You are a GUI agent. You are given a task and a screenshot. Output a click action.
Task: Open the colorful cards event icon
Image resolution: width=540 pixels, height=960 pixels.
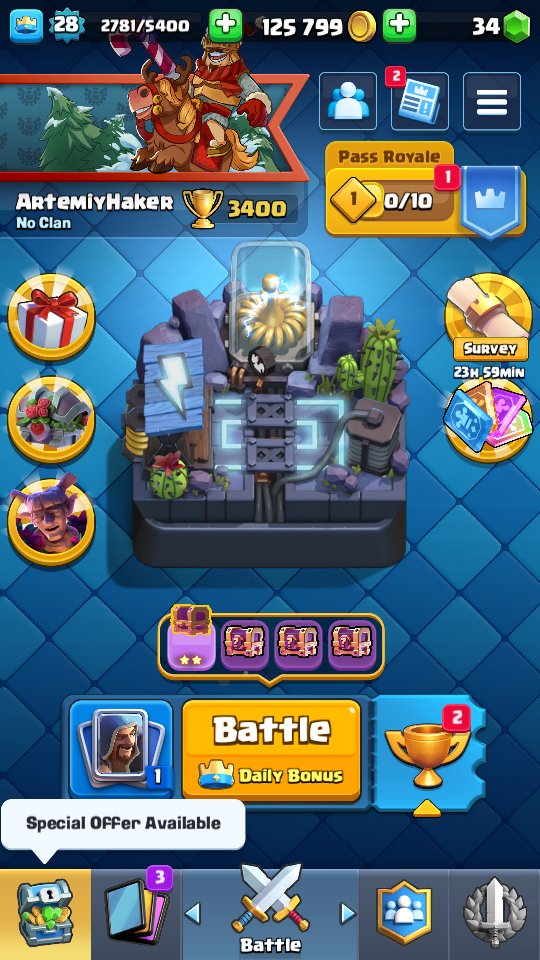click(x=488, y=418)
